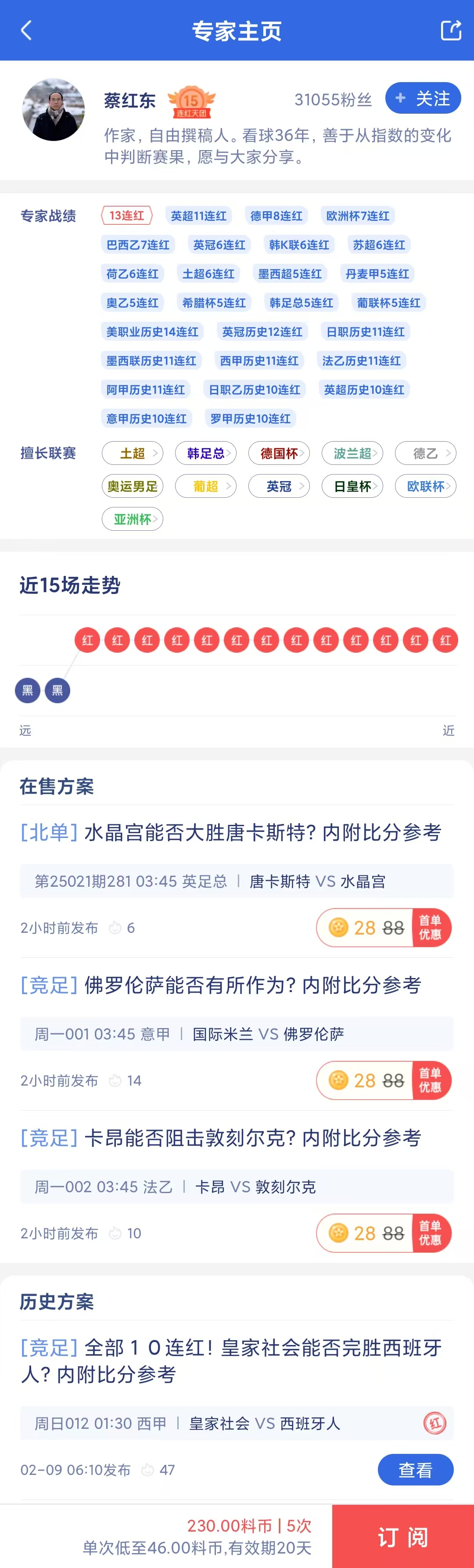Select the 欧联杯 league chip
This screenshot has width=474, height=1568.
pyautogui.click(x=425, y=486)
